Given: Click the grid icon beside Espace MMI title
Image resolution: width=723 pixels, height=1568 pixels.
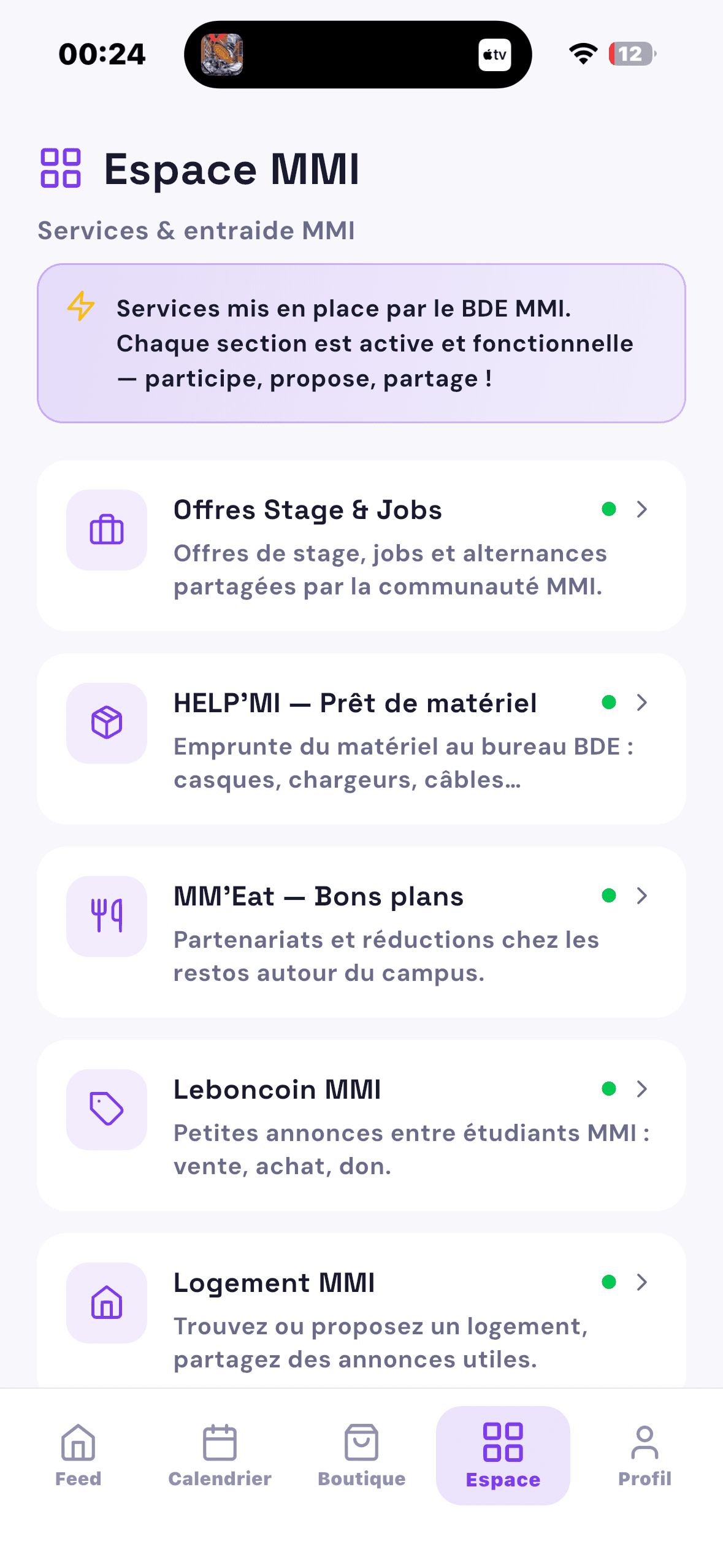Looking at the screenshot, I should click(59, 169).
